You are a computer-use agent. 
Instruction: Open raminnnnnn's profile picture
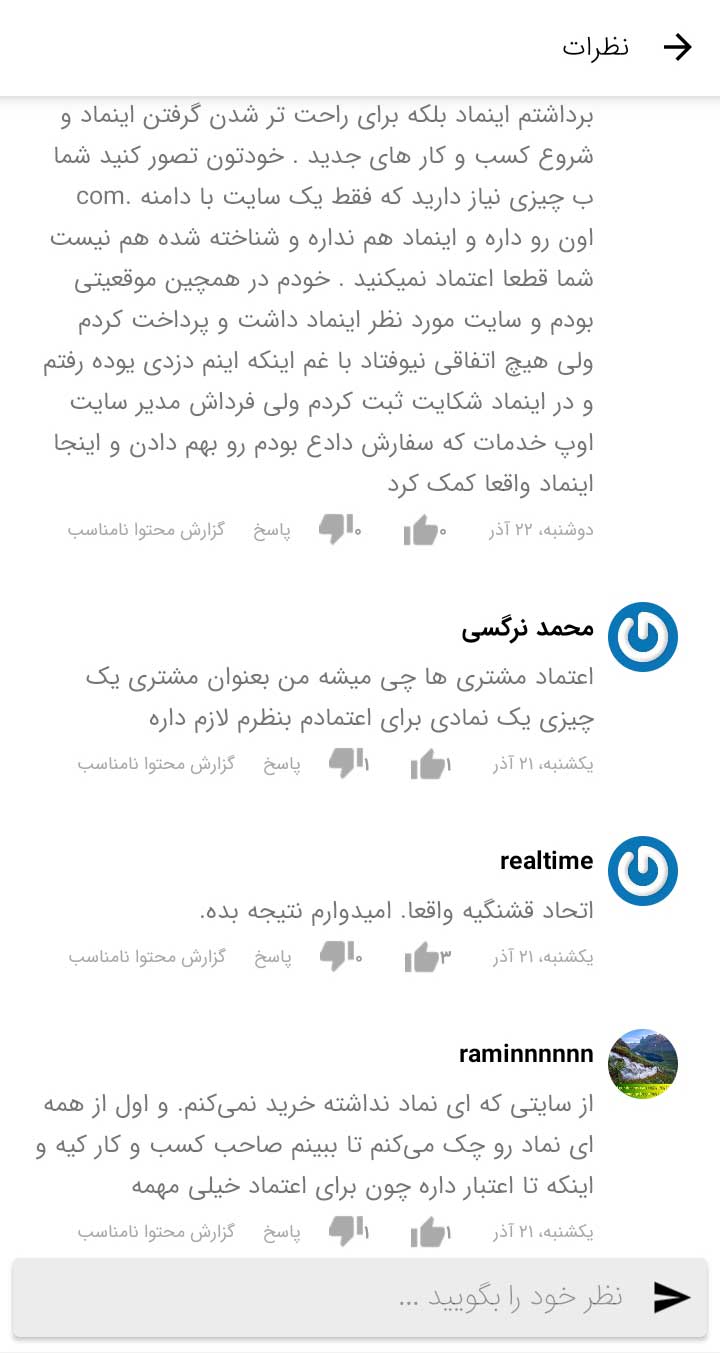coord(643,1064)
